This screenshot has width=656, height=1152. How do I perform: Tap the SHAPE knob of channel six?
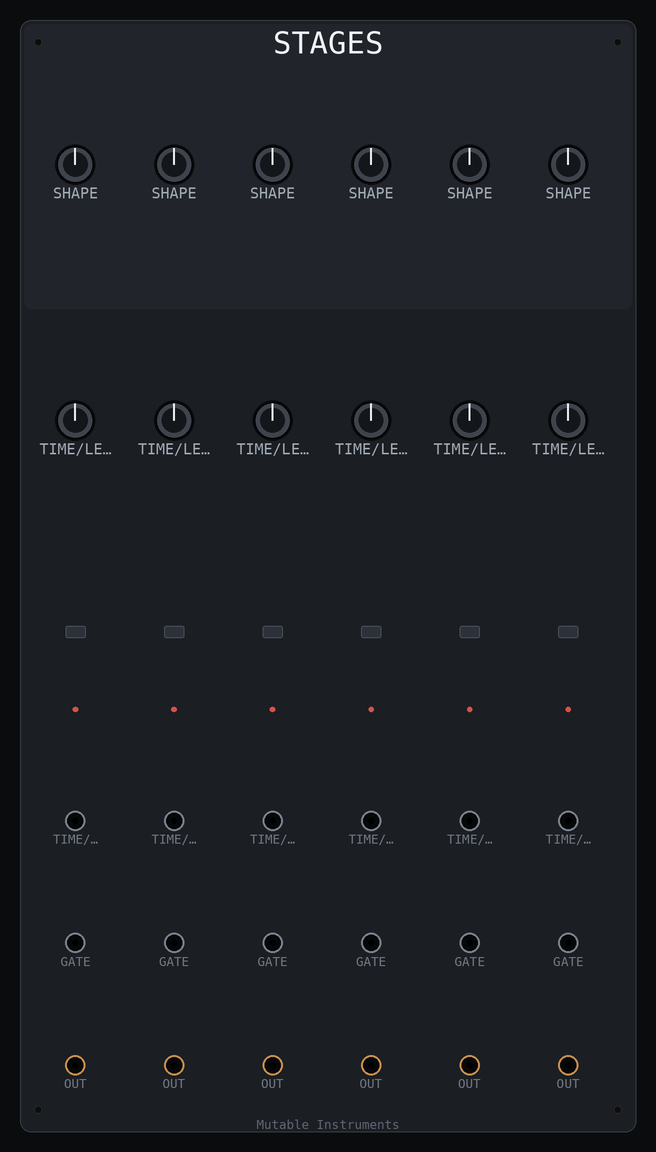(568, 165)
